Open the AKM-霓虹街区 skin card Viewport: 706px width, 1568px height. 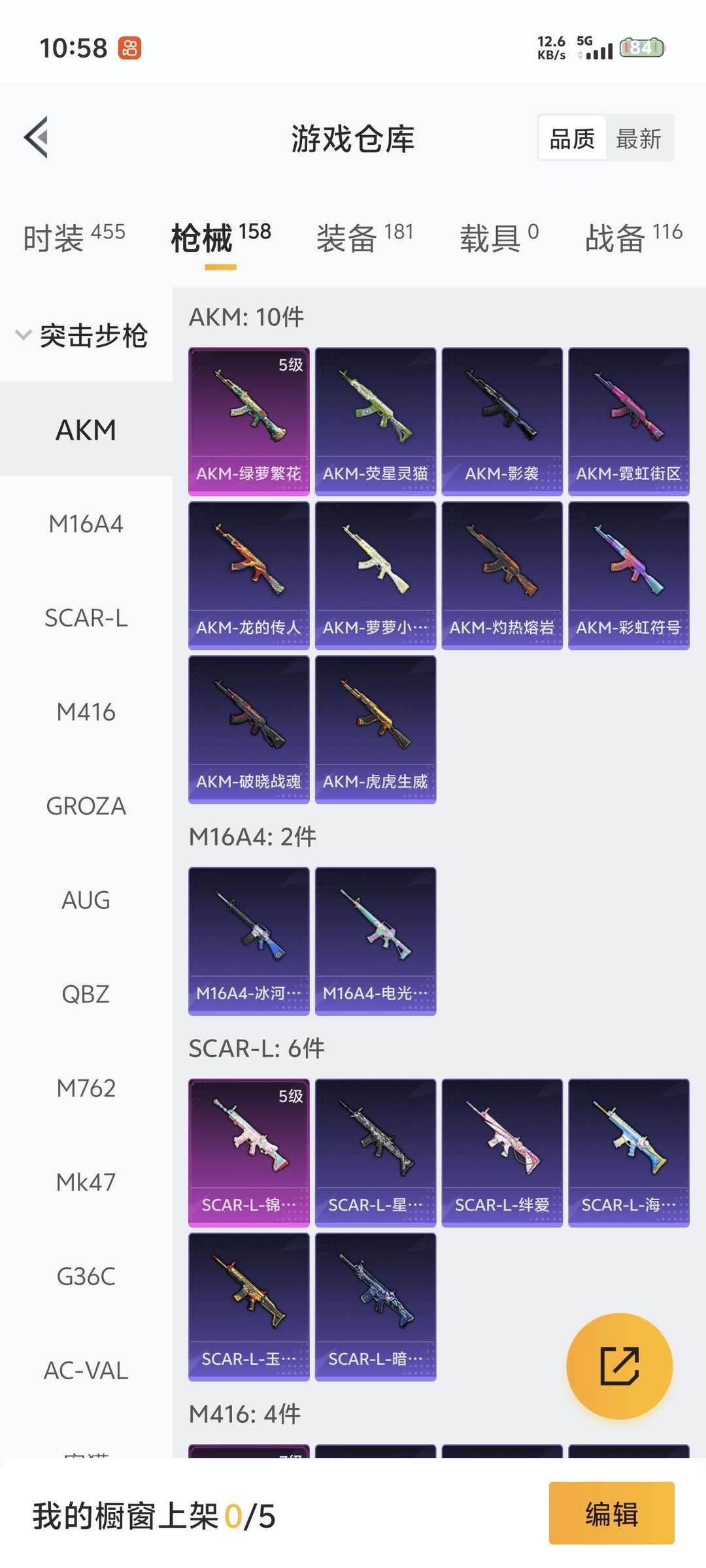point(629,421)
